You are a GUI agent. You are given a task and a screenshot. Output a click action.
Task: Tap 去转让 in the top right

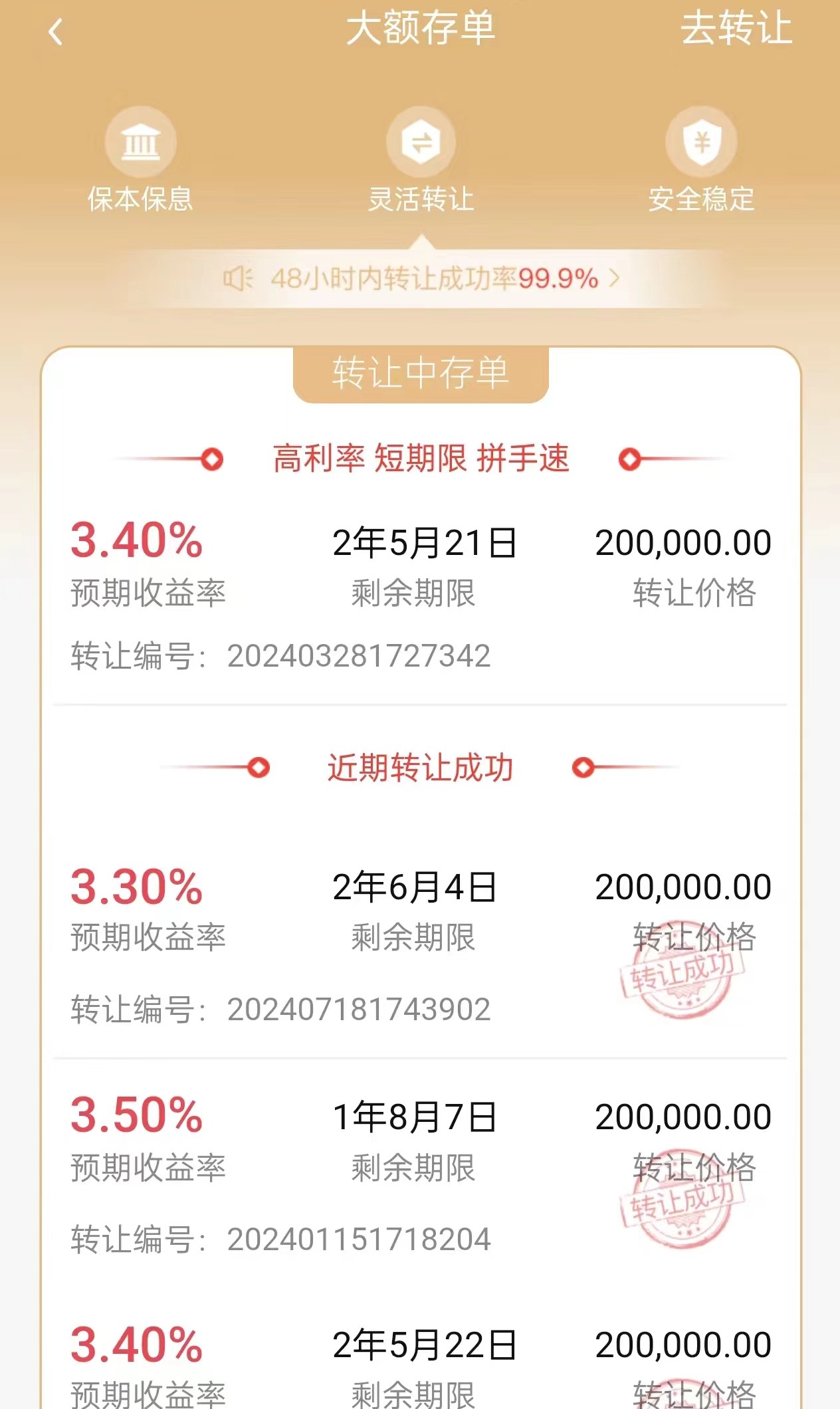tap(736, 29)
